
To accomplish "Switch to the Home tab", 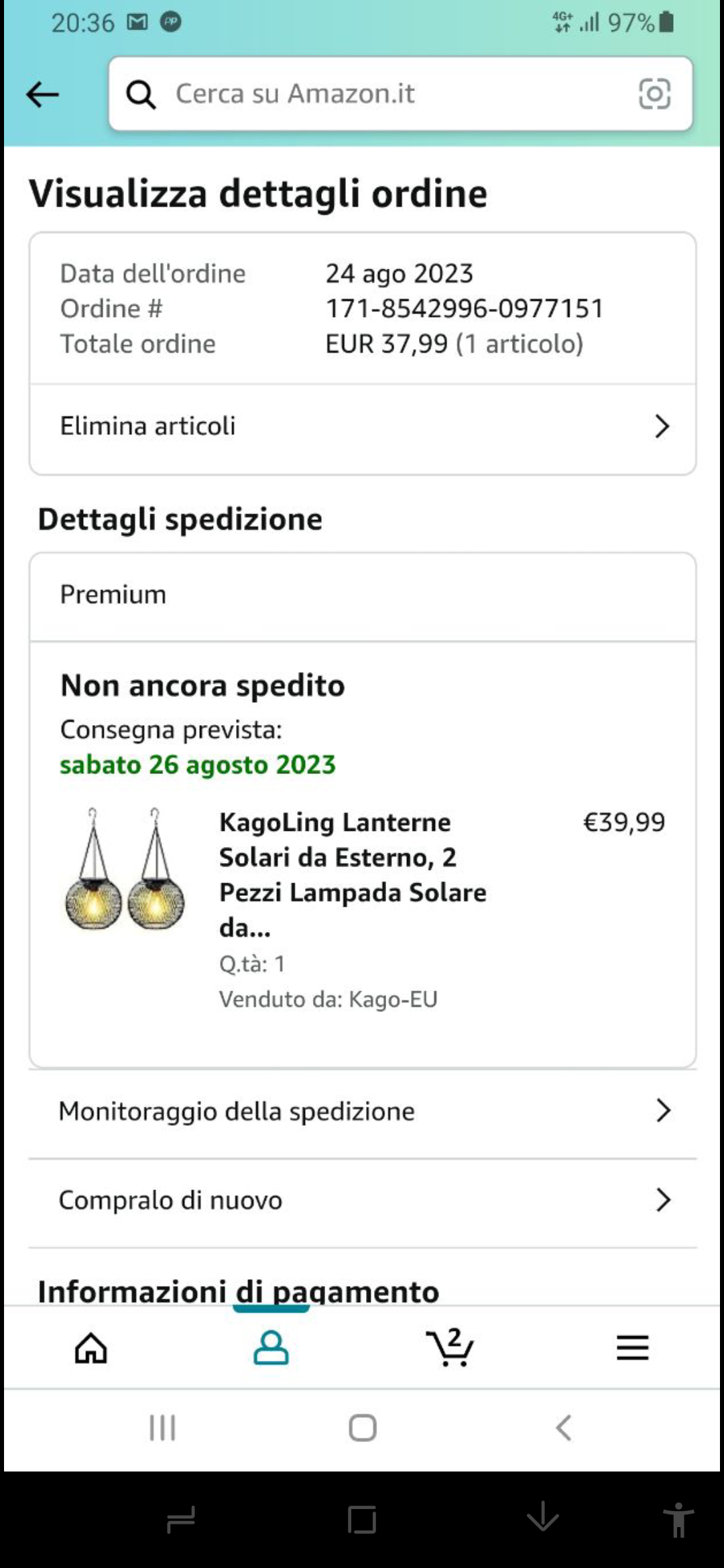I will (x=90, y=1347).
